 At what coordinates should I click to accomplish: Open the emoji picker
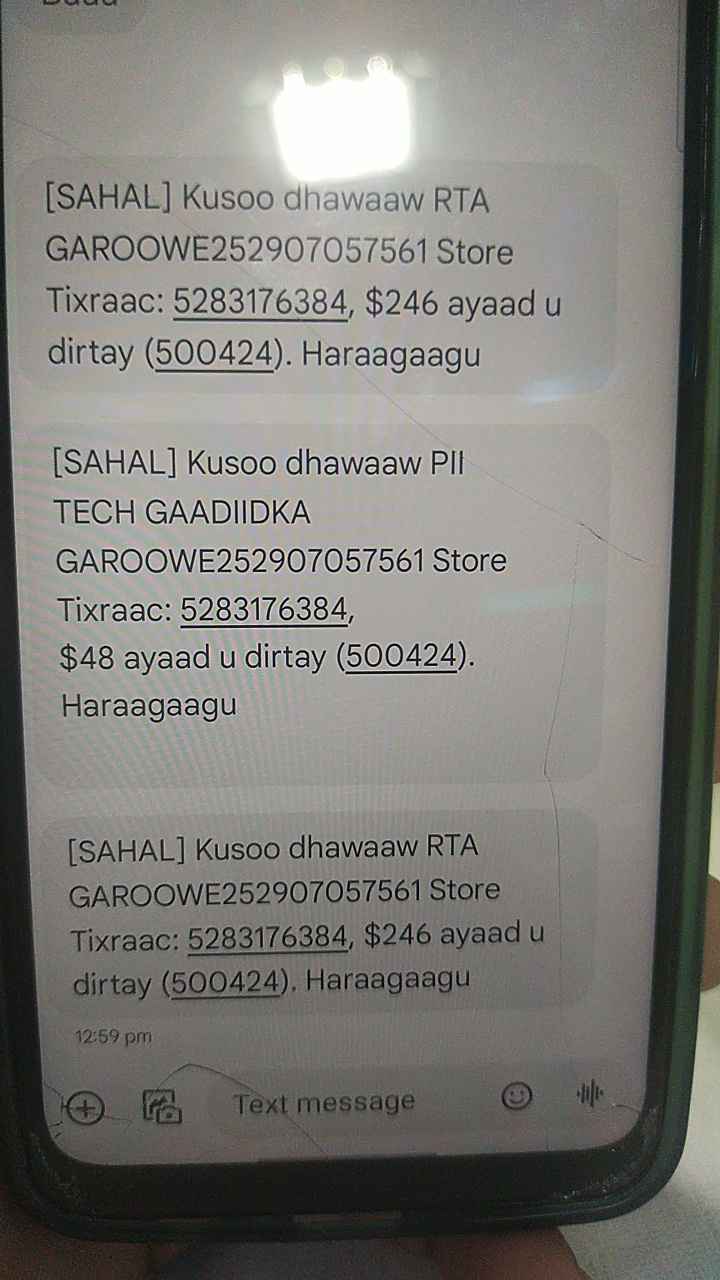517,1097
